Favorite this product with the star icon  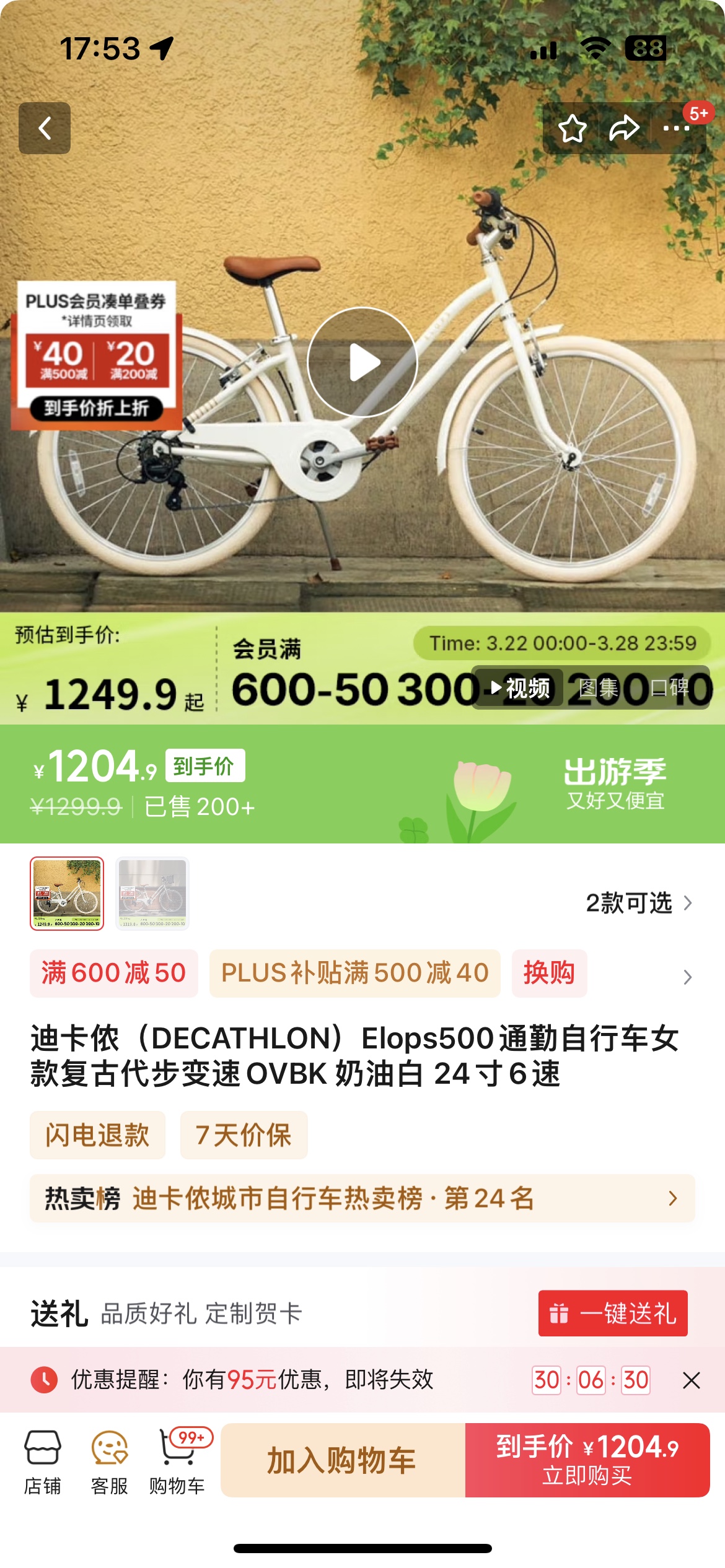pyautogui.click(x=572, y=129)
